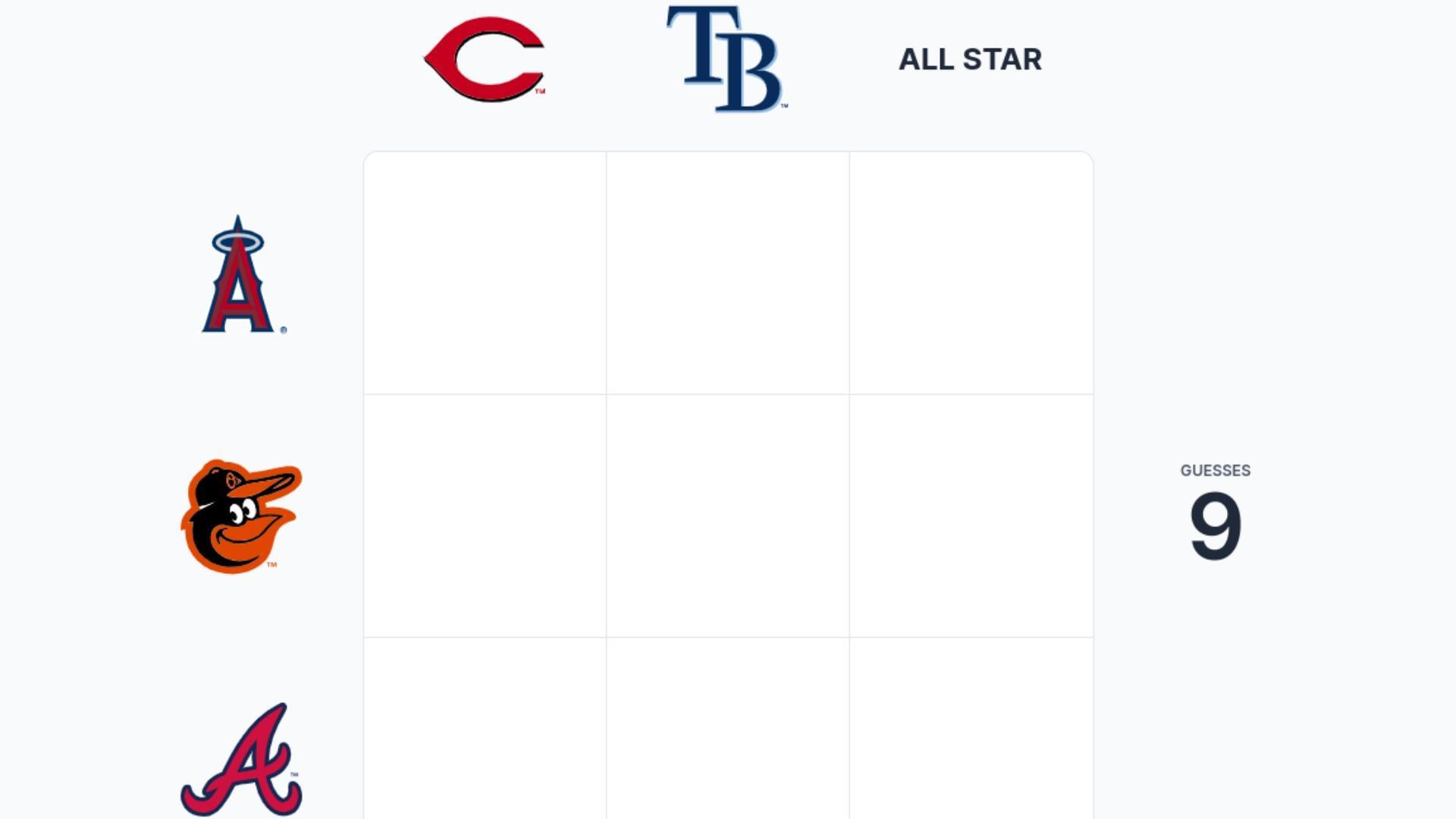Image resolution: width=1456 pixels, height=819 pixels.
Task: Open the Orioles and Reds grid cell
Action: click(x=485, y=516)
